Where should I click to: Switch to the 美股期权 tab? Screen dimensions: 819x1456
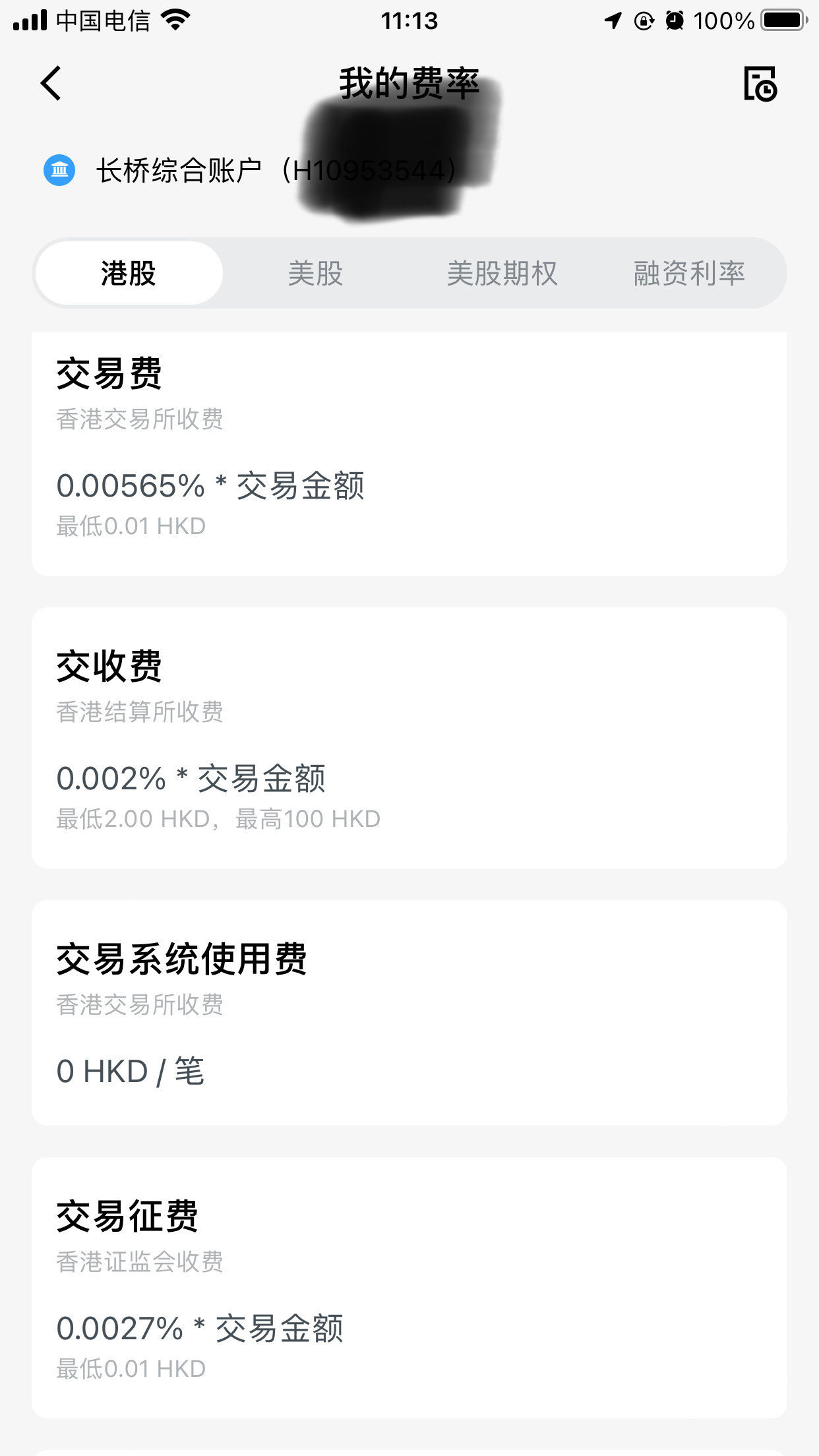pos(502,273)
